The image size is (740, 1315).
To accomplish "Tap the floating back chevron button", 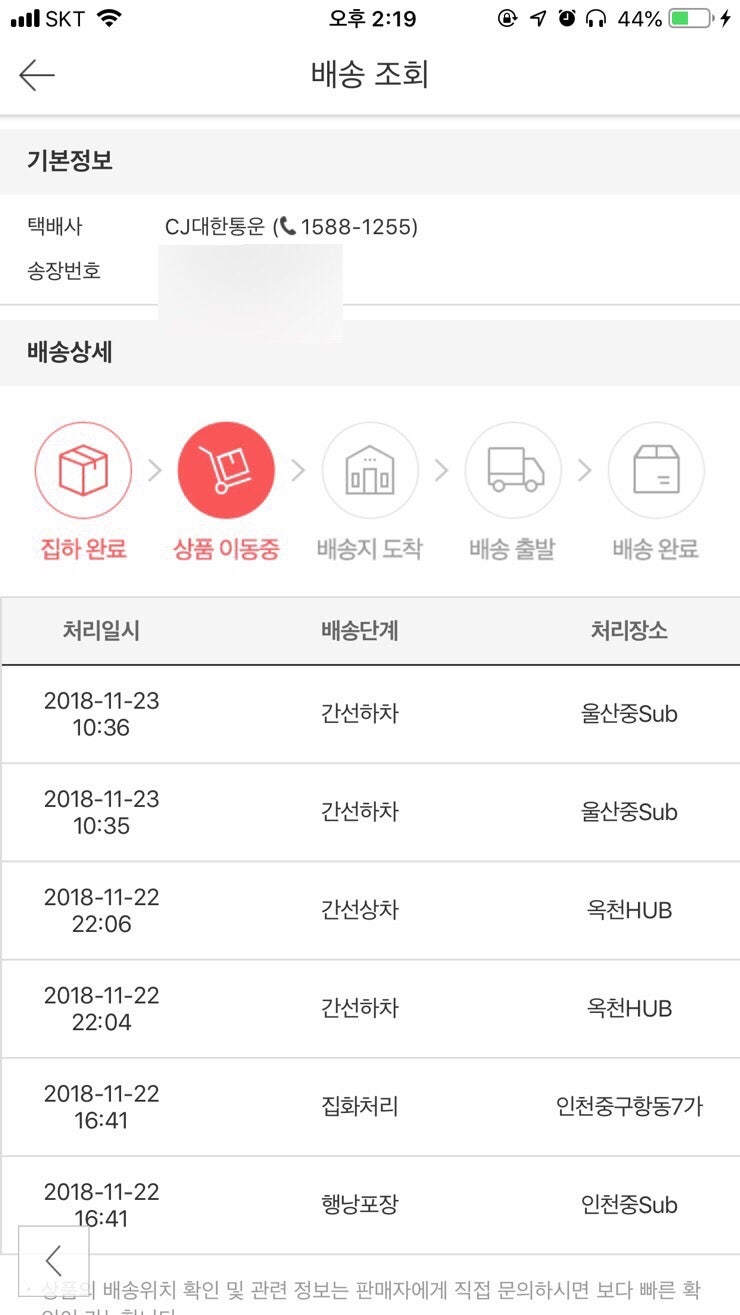I will pos(54,1261).
